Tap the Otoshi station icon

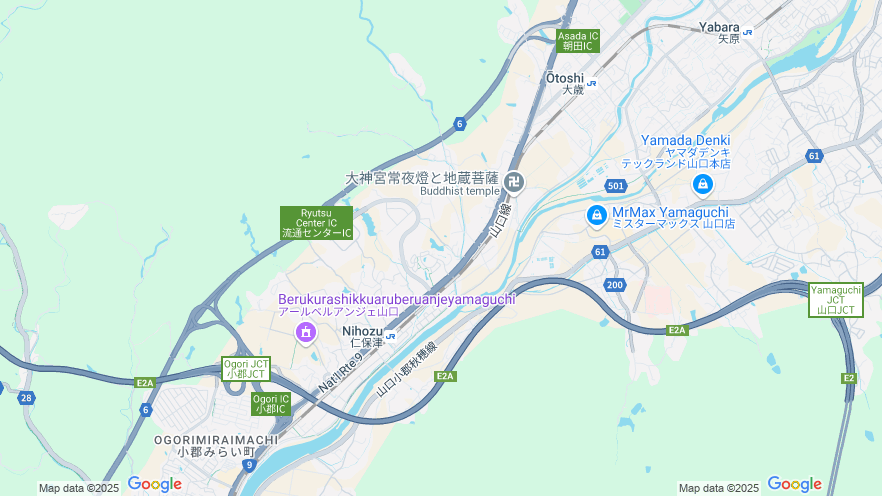592,83
